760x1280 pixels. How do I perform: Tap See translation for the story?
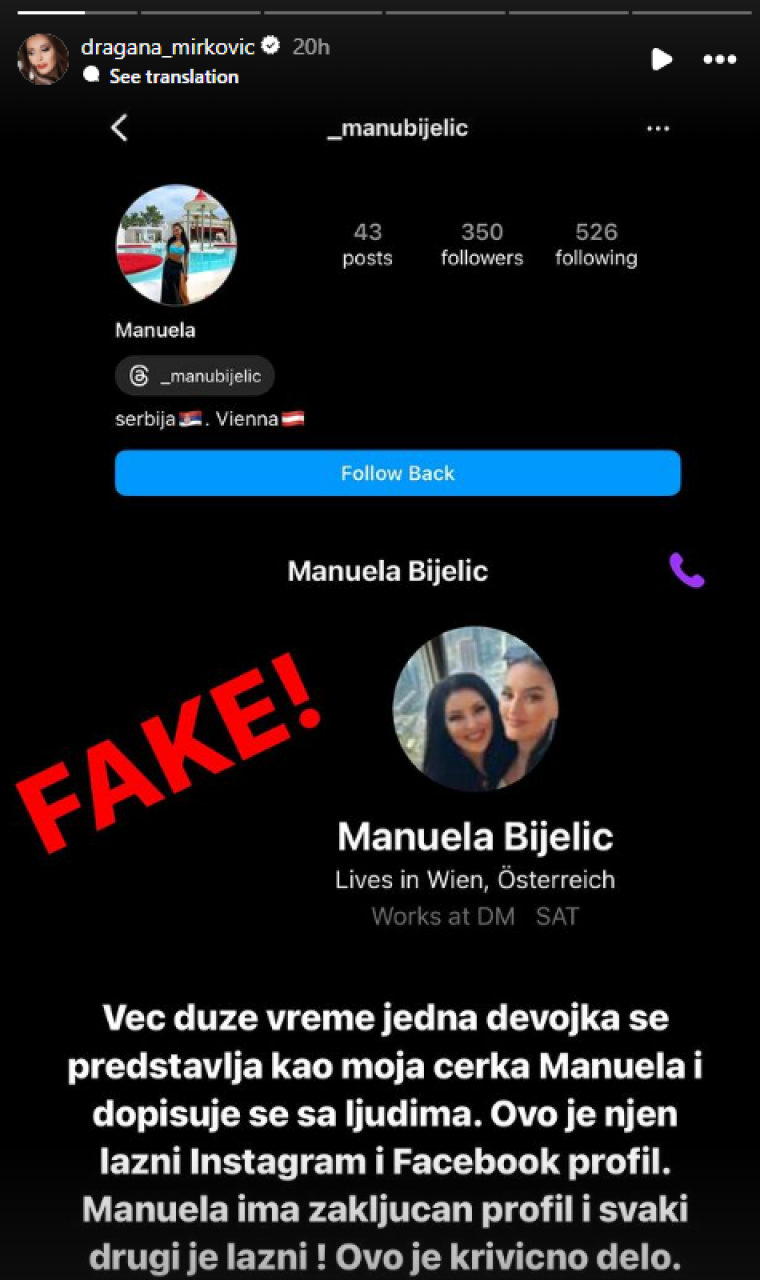(x=173, y=76)
